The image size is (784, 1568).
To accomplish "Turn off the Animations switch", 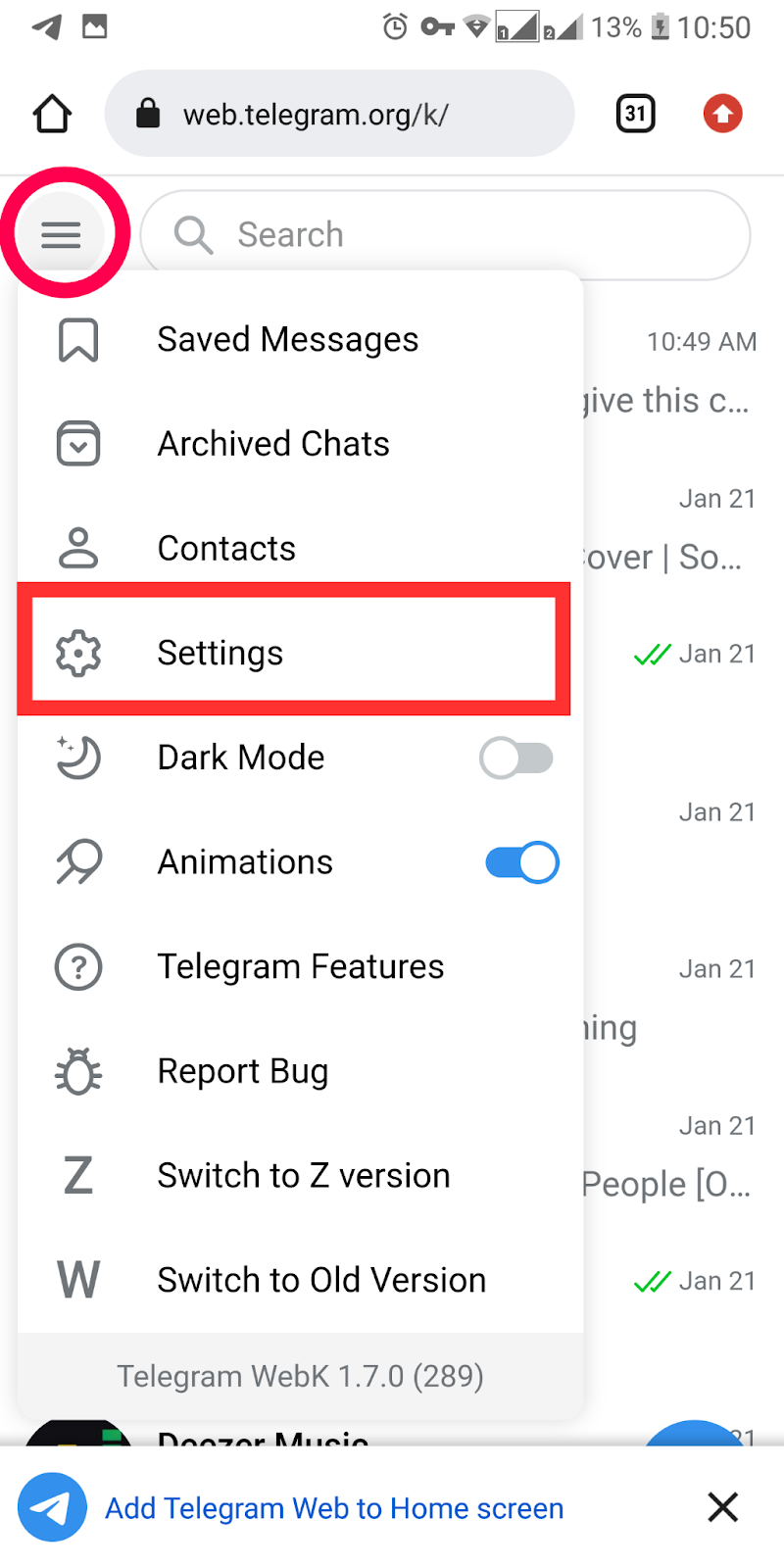I will pos(521,862).
